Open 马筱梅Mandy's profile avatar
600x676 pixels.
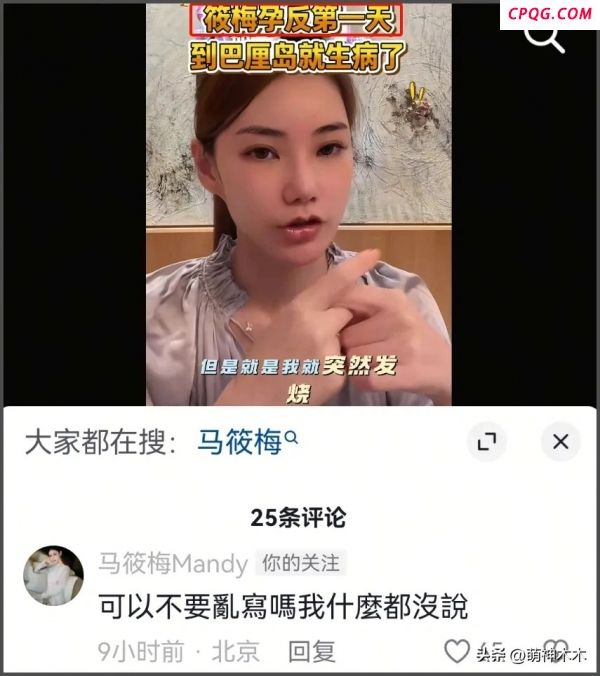(x=52, y=574)
